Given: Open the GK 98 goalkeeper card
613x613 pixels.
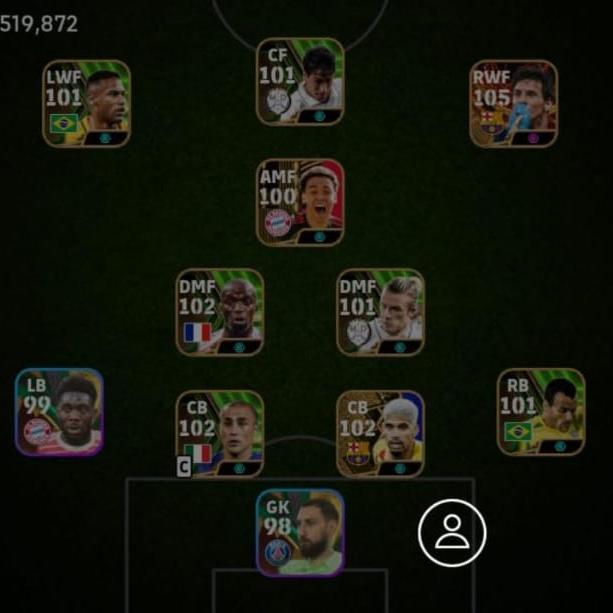Looking at the screenshot, I should click(300, 532).
